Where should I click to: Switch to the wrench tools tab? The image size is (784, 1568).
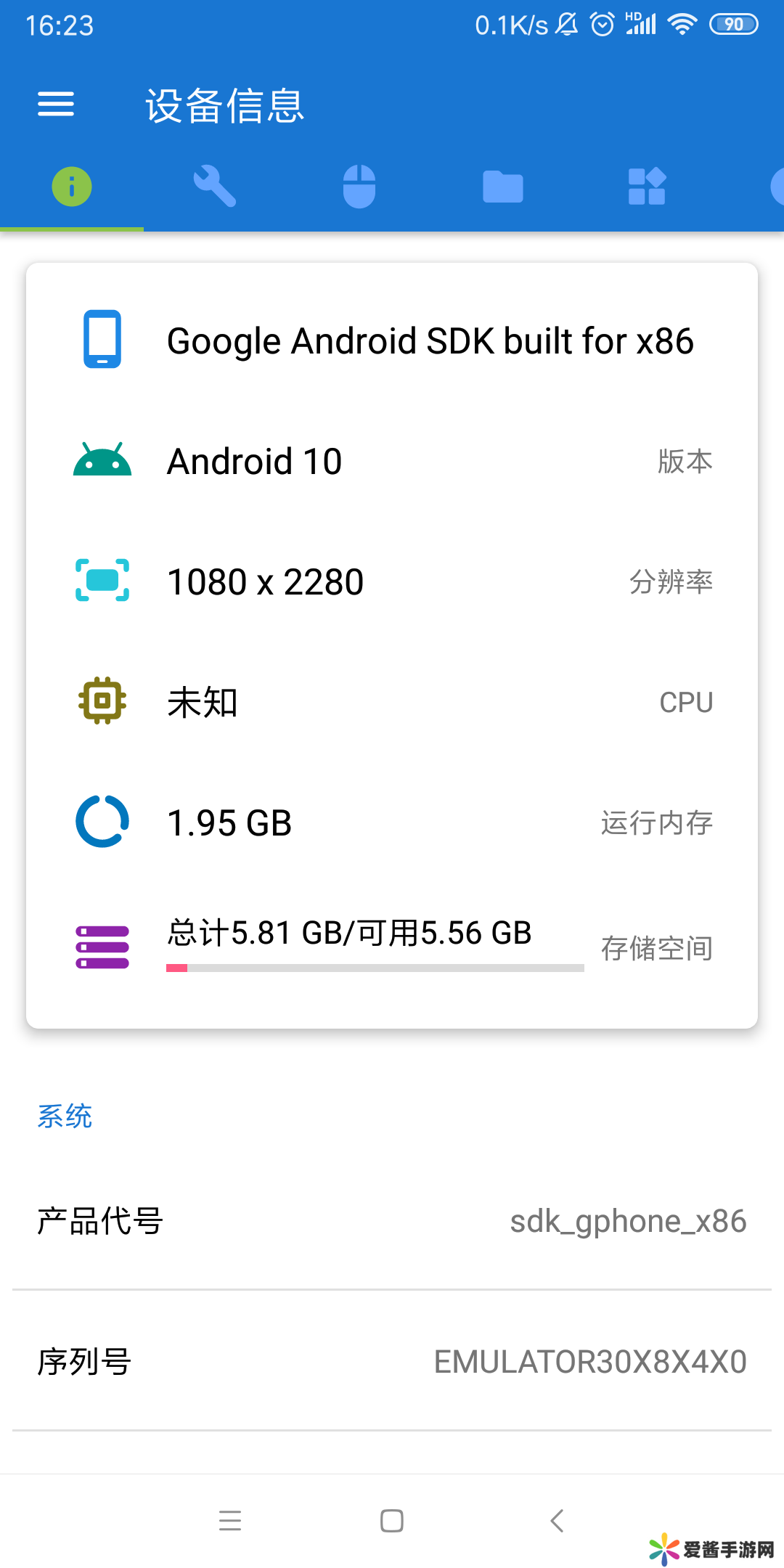point(215,187)
